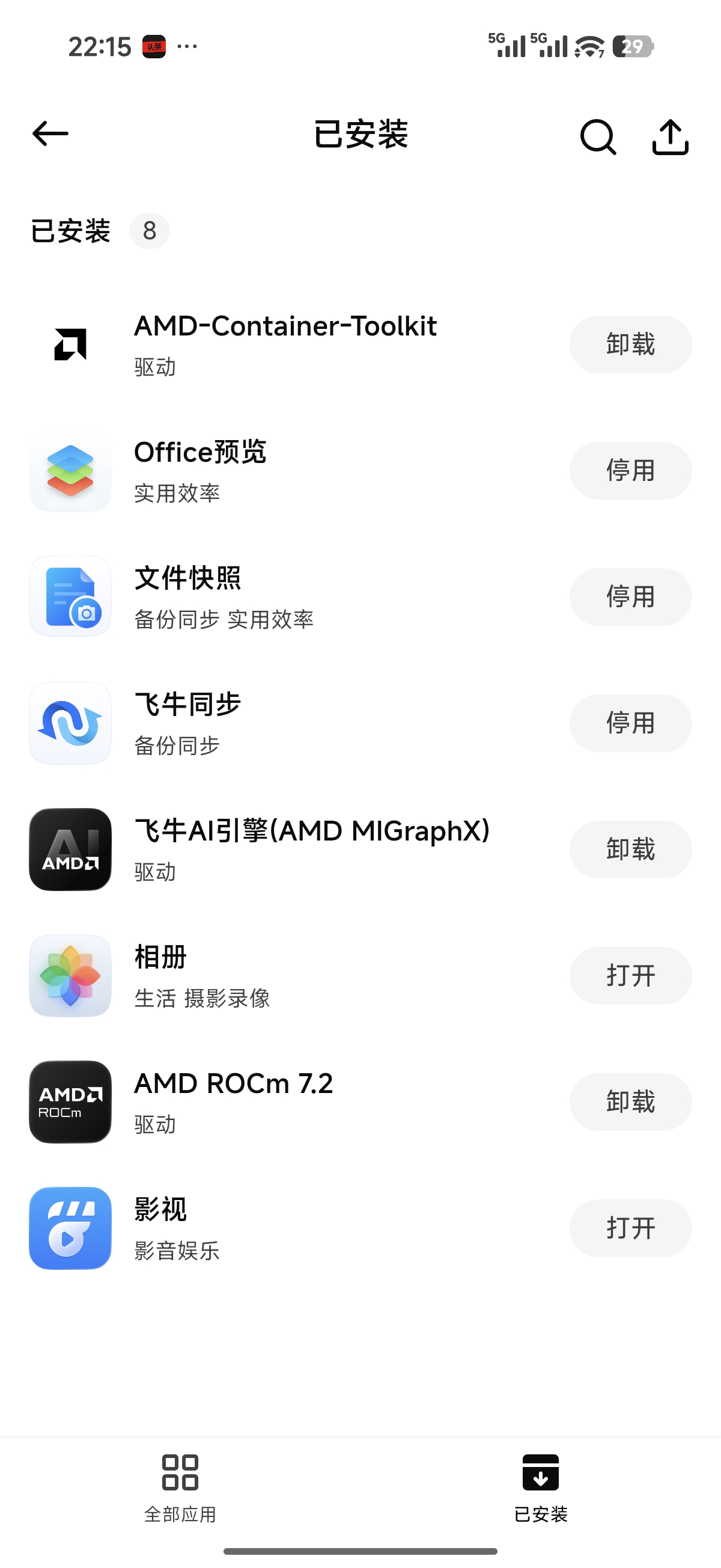This screenshot has width=721, height=1568.
Task: Switch to the 全部应用 tab
Action: tap(180, 1488)
